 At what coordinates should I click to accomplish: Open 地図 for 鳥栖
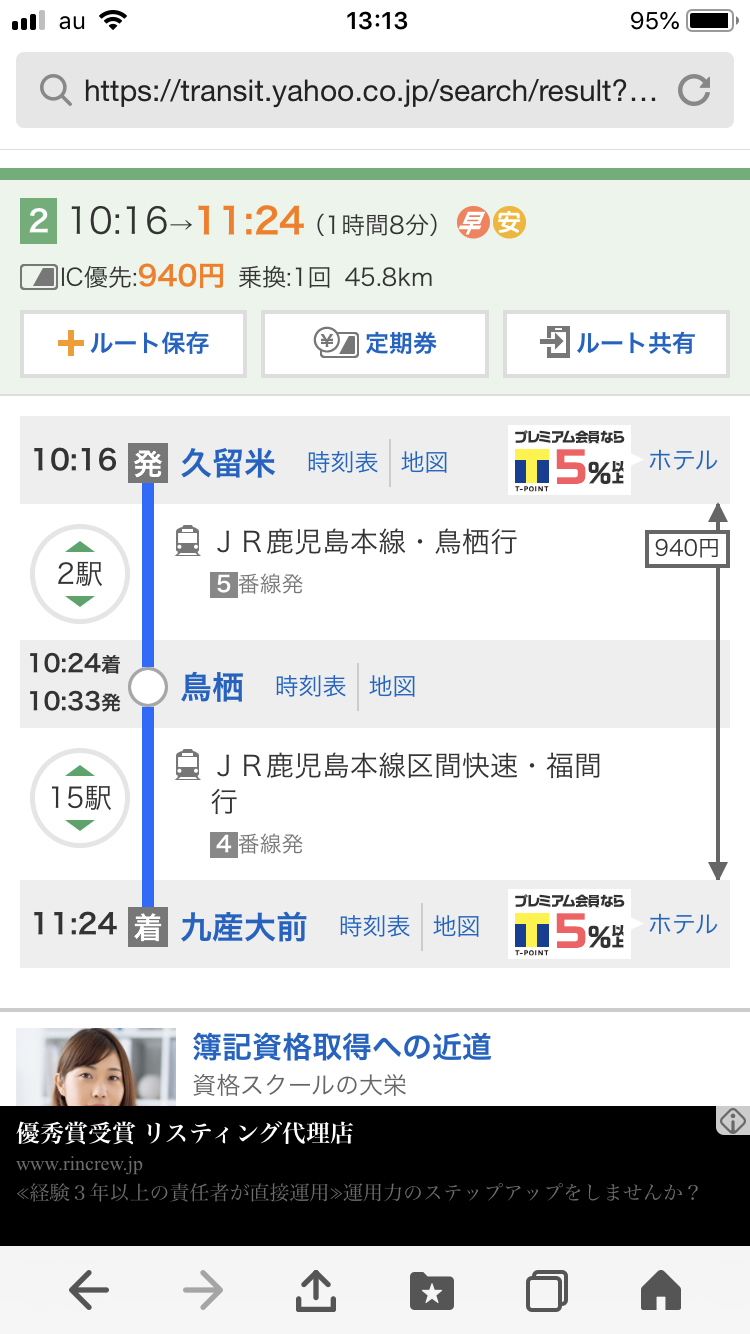[392, 686]
